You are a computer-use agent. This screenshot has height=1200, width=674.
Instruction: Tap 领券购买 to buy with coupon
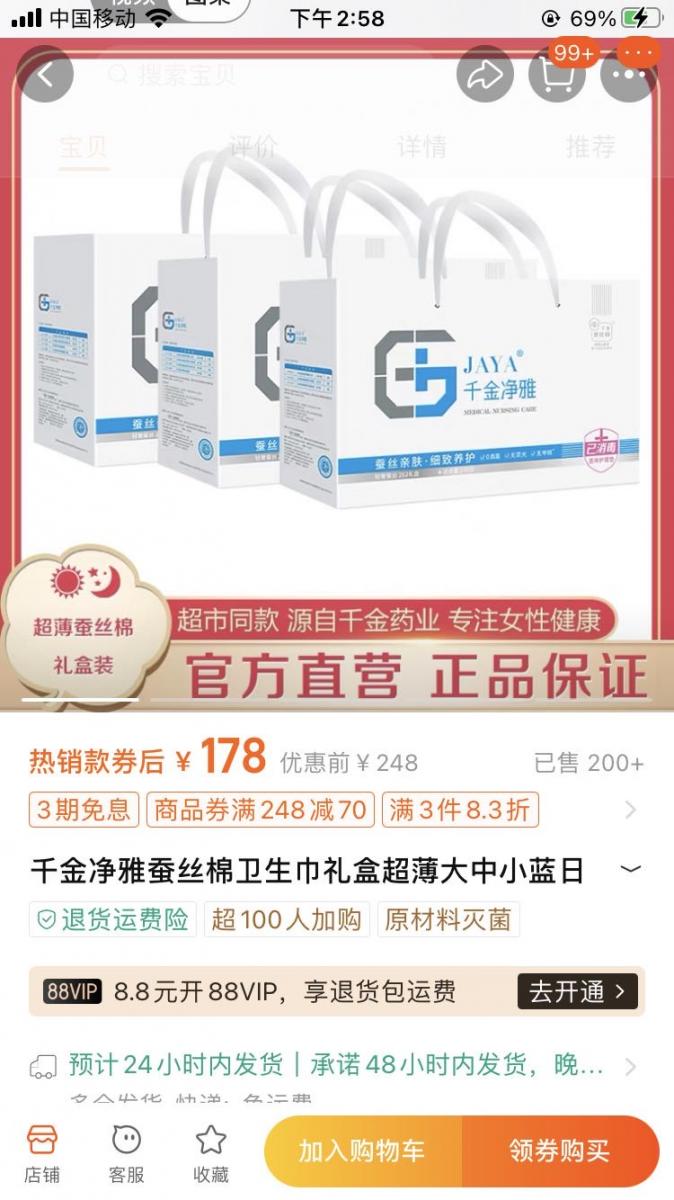point(559,1151)
